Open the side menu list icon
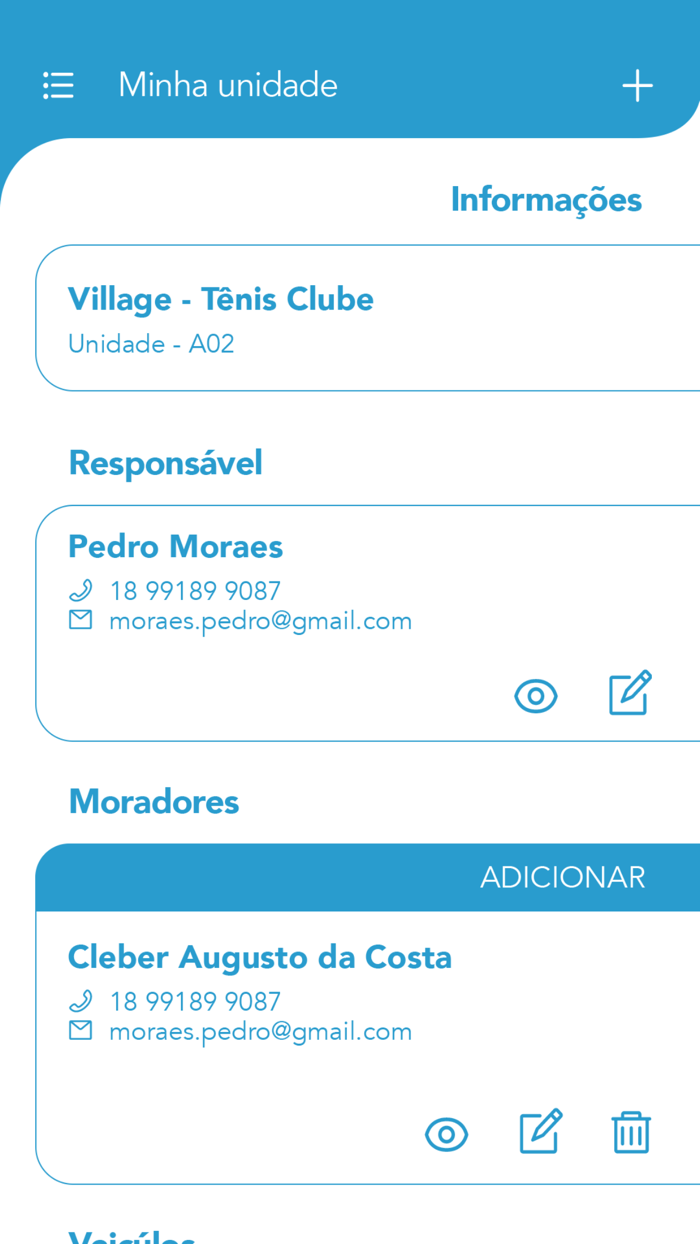This screenshot has width=700, height=1244. 58,86
